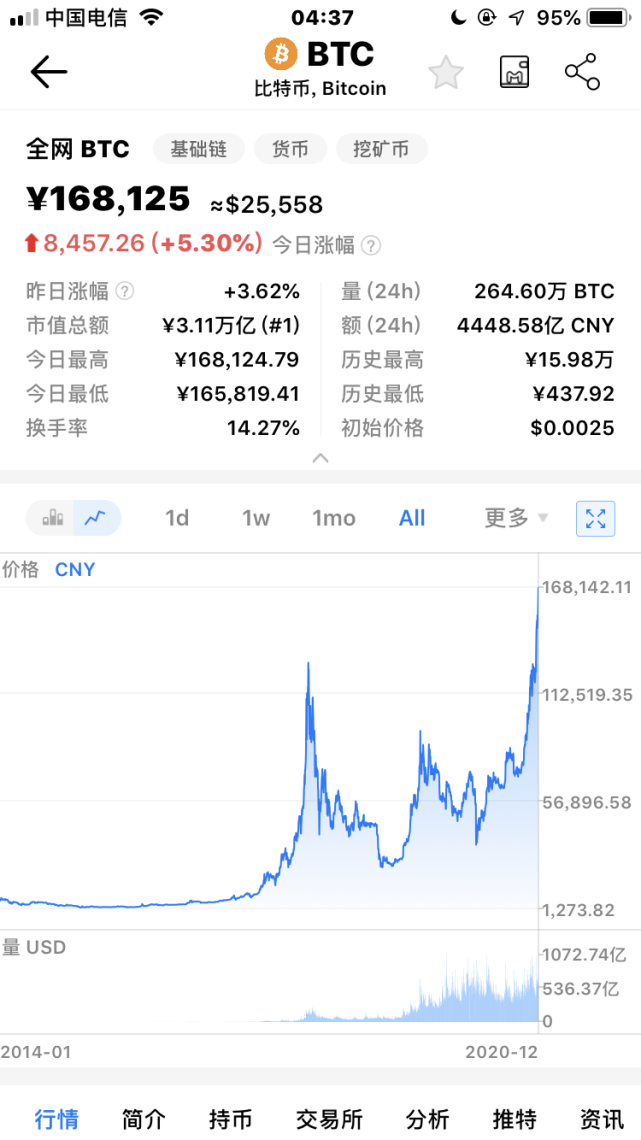Open the 昨日涨幅 help question mark
Image resolution: width=641 pixels, height=1140 pixels.
[x=125, y=291]
